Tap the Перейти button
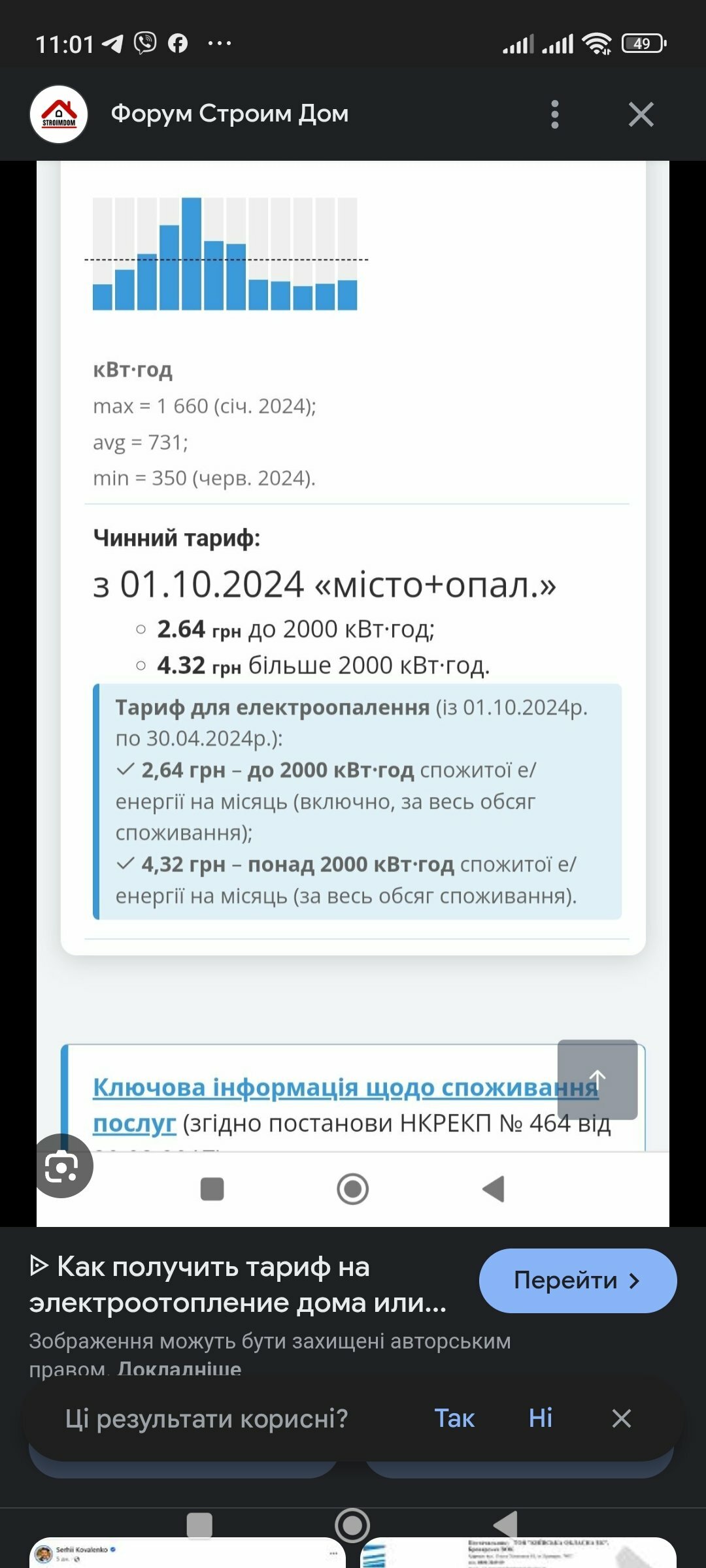706x1568 pixels. tap(578, 1281)
